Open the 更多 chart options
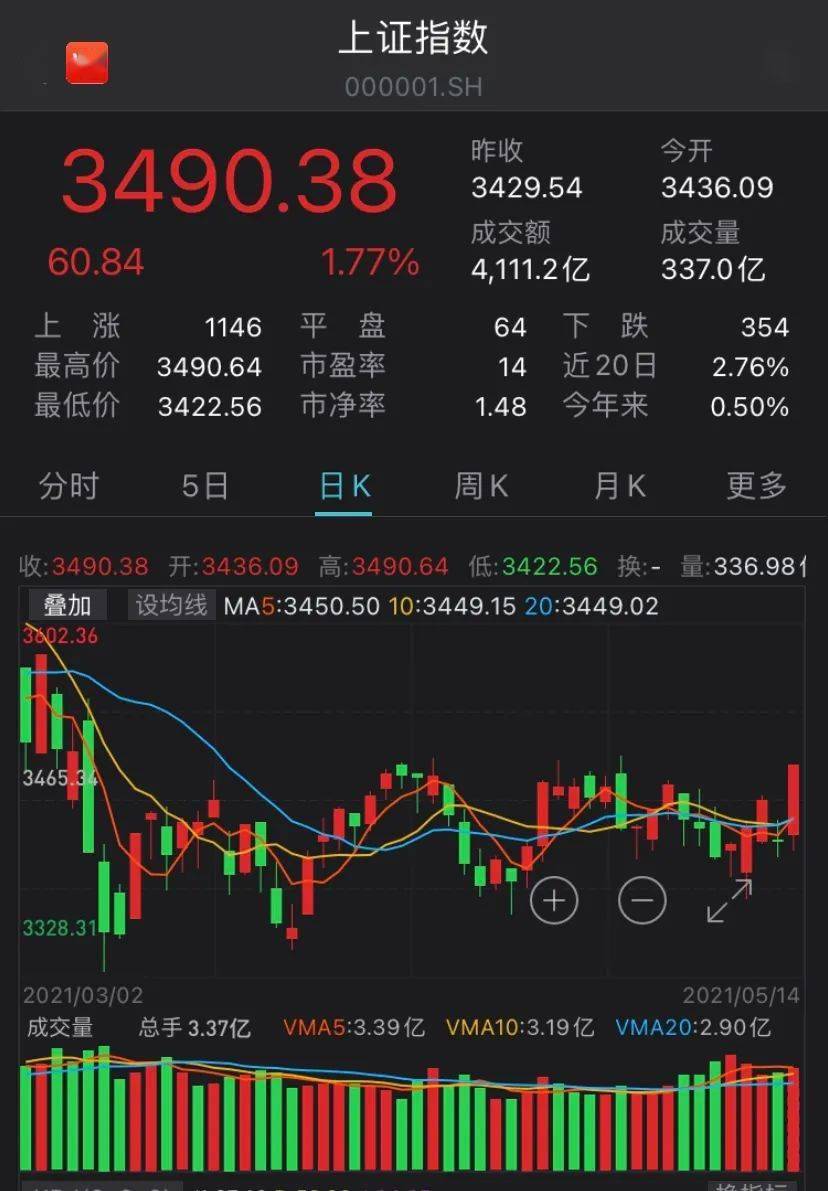Viewport: 828px width, 1191px height. click(x=757, y=486)
